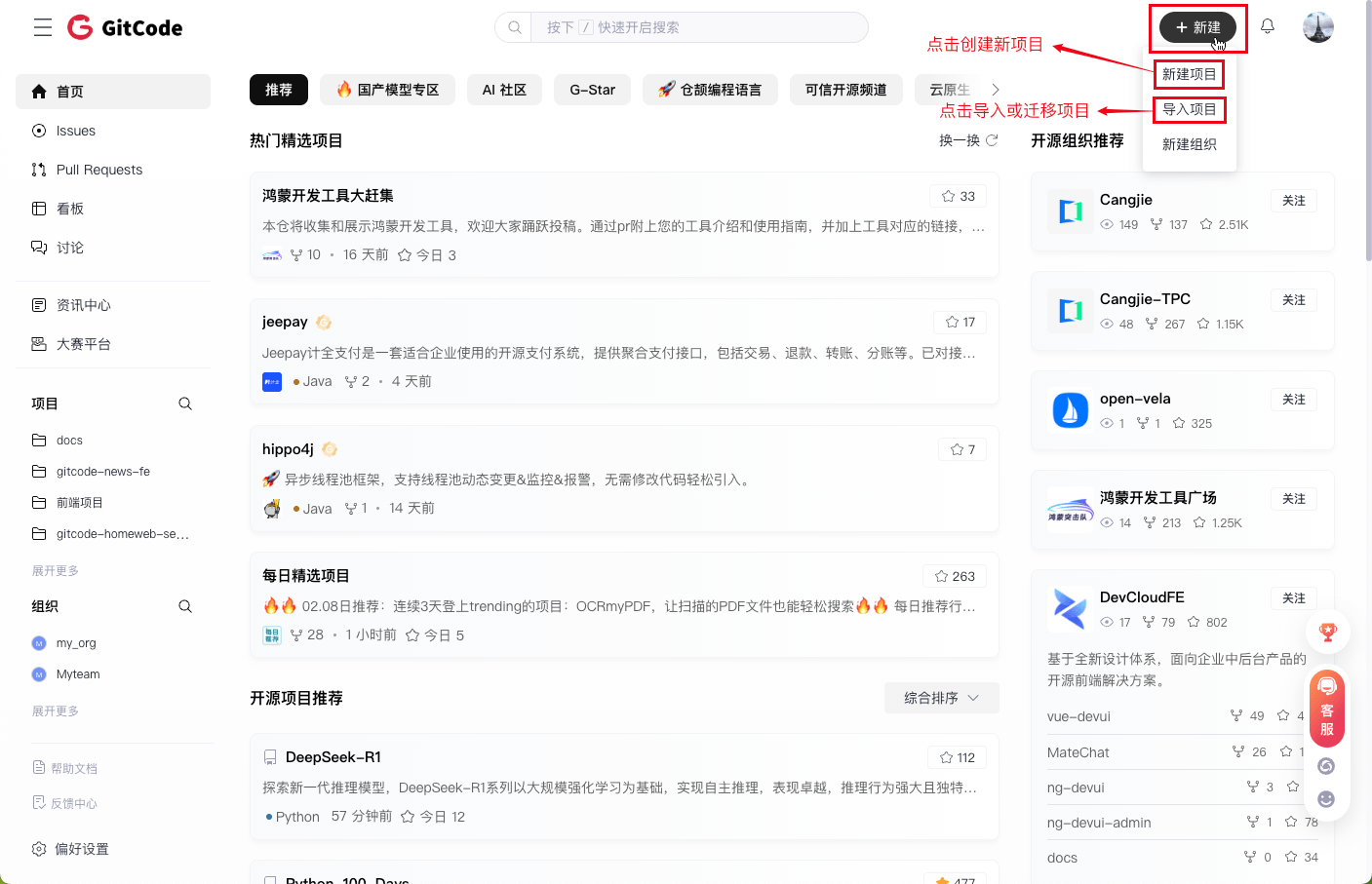This screenshot has height=884, width=1372.
Task: Select 新建组织 in the dropdown
Action: 1189,144
